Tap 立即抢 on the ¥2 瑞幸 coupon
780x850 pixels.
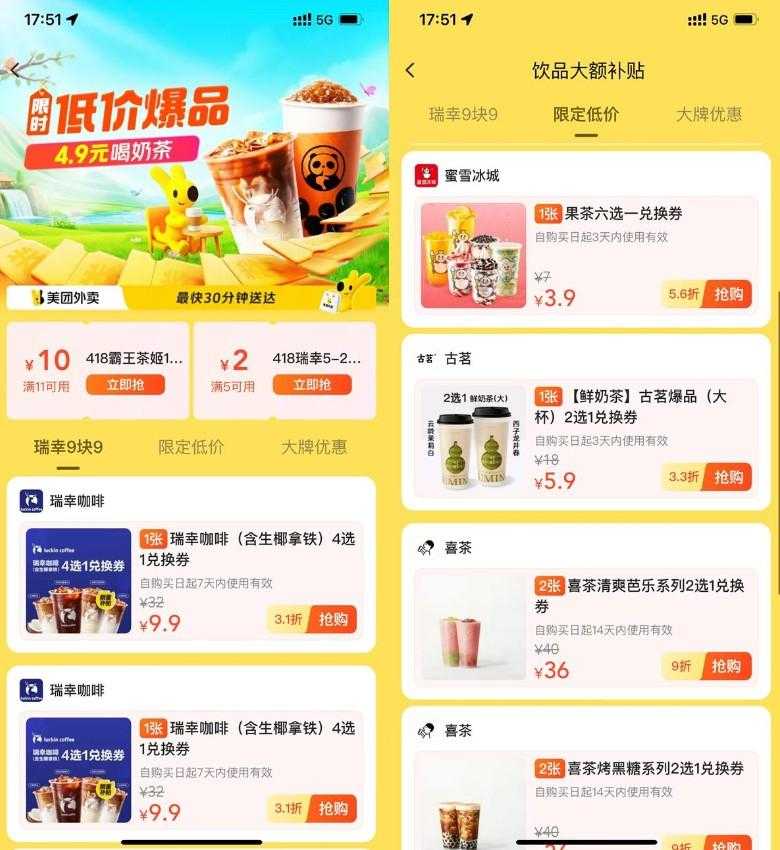tap(314, 384)
